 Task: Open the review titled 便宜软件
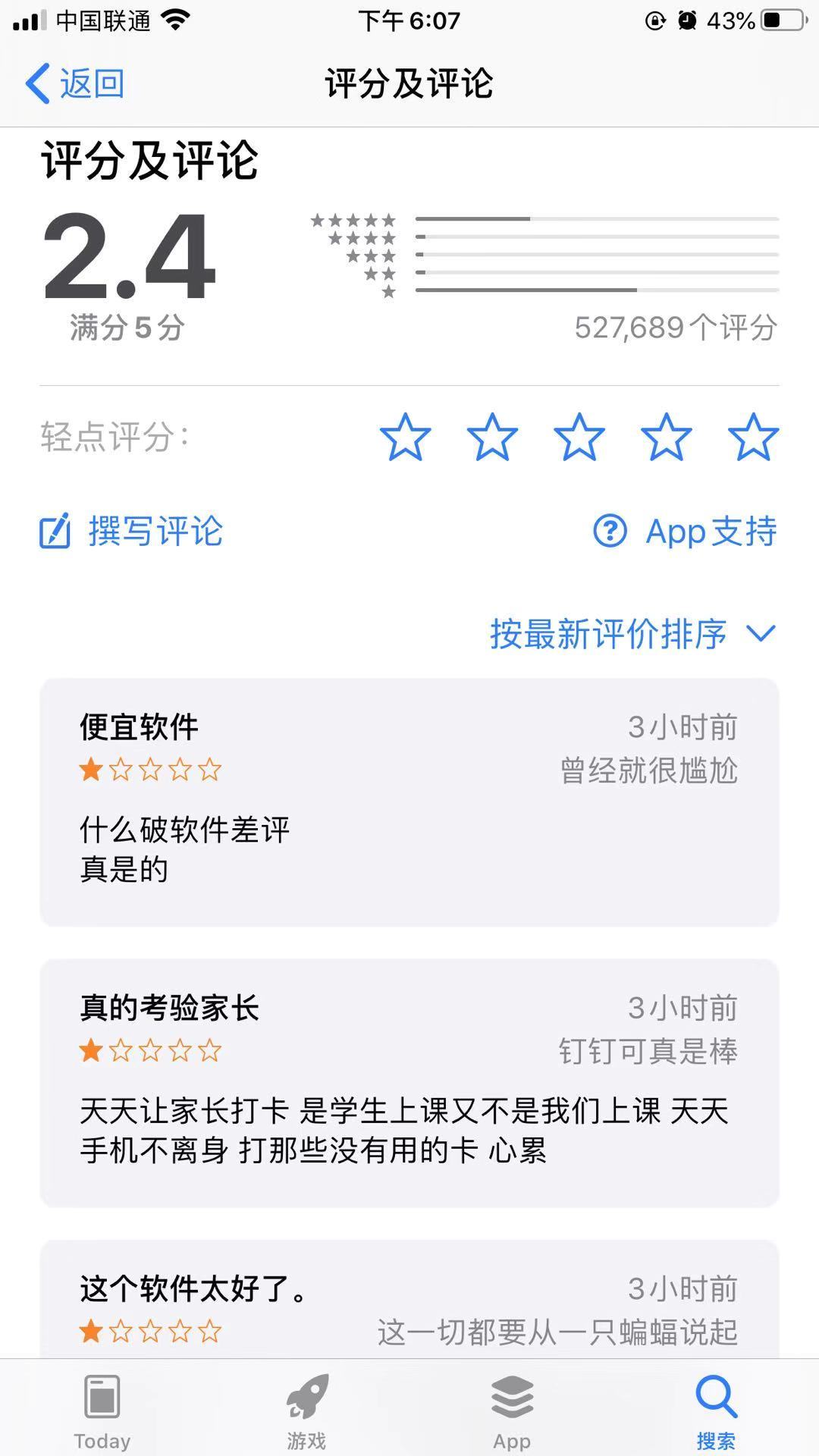click(409, 802)
